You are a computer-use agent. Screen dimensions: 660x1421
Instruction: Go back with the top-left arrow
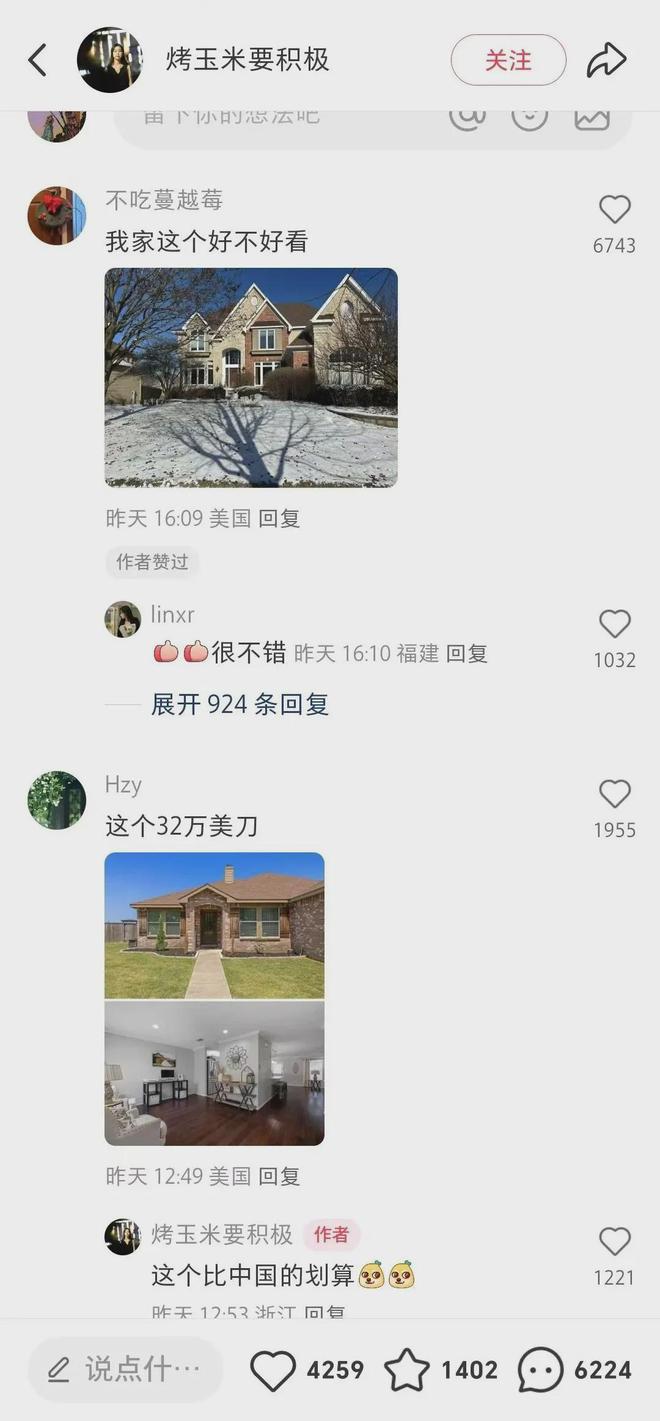coord(37,61)
